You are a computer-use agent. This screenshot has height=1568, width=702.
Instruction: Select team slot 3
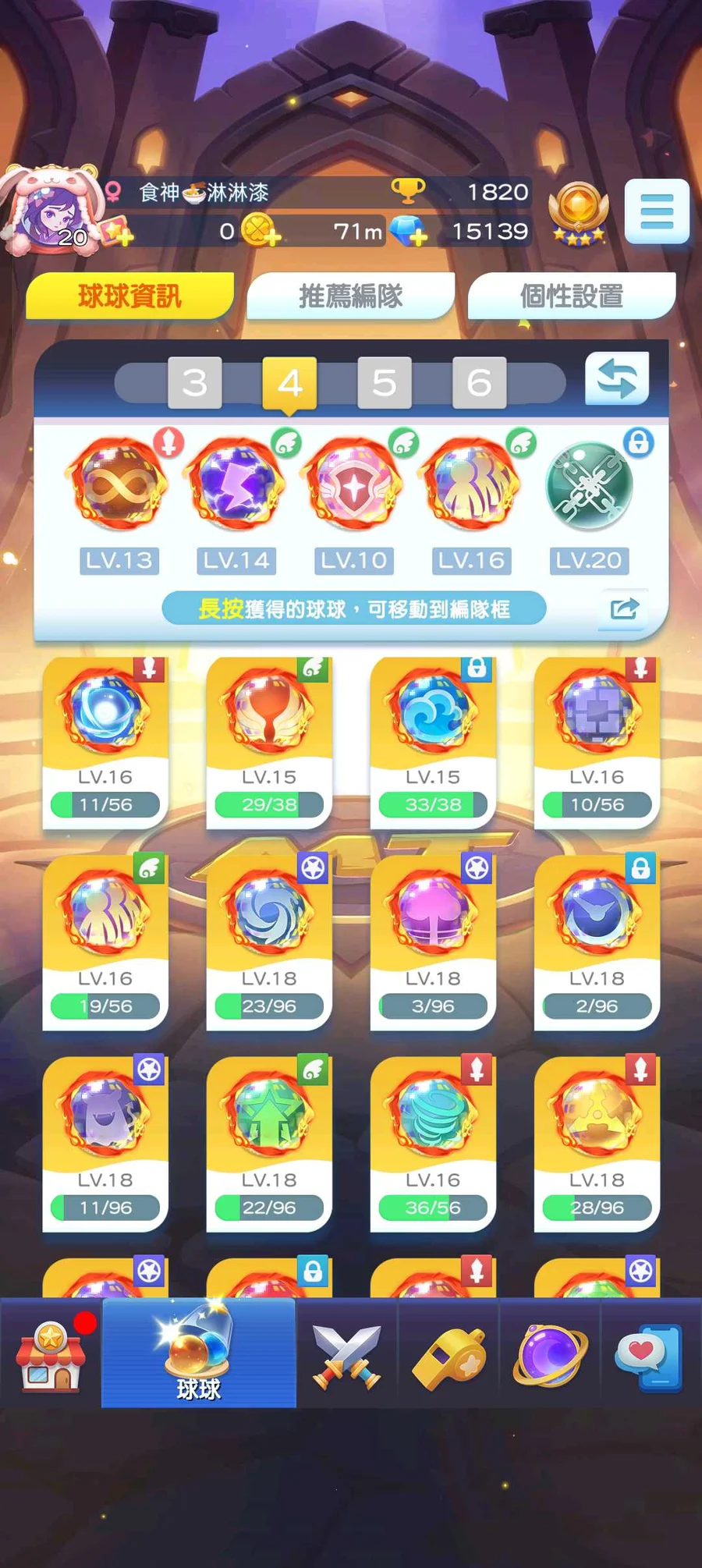pyautogui.click(x=195, y=383)
